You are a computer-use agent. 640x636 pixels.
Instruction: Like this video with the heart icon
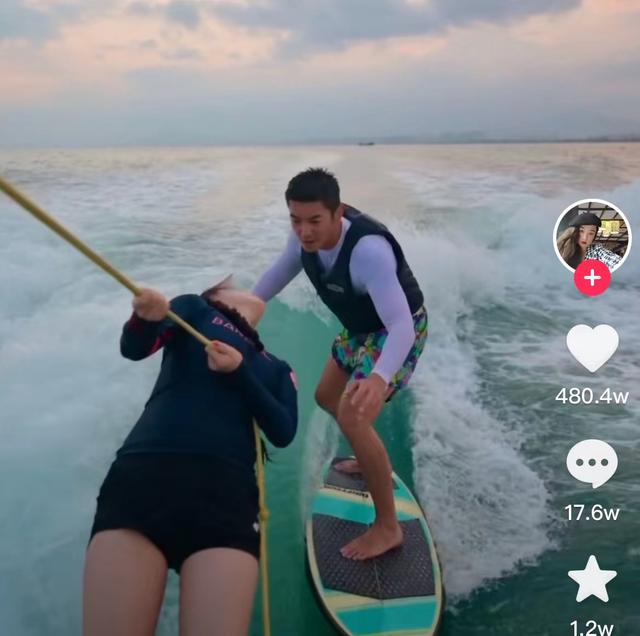click(x=592, y=347)
